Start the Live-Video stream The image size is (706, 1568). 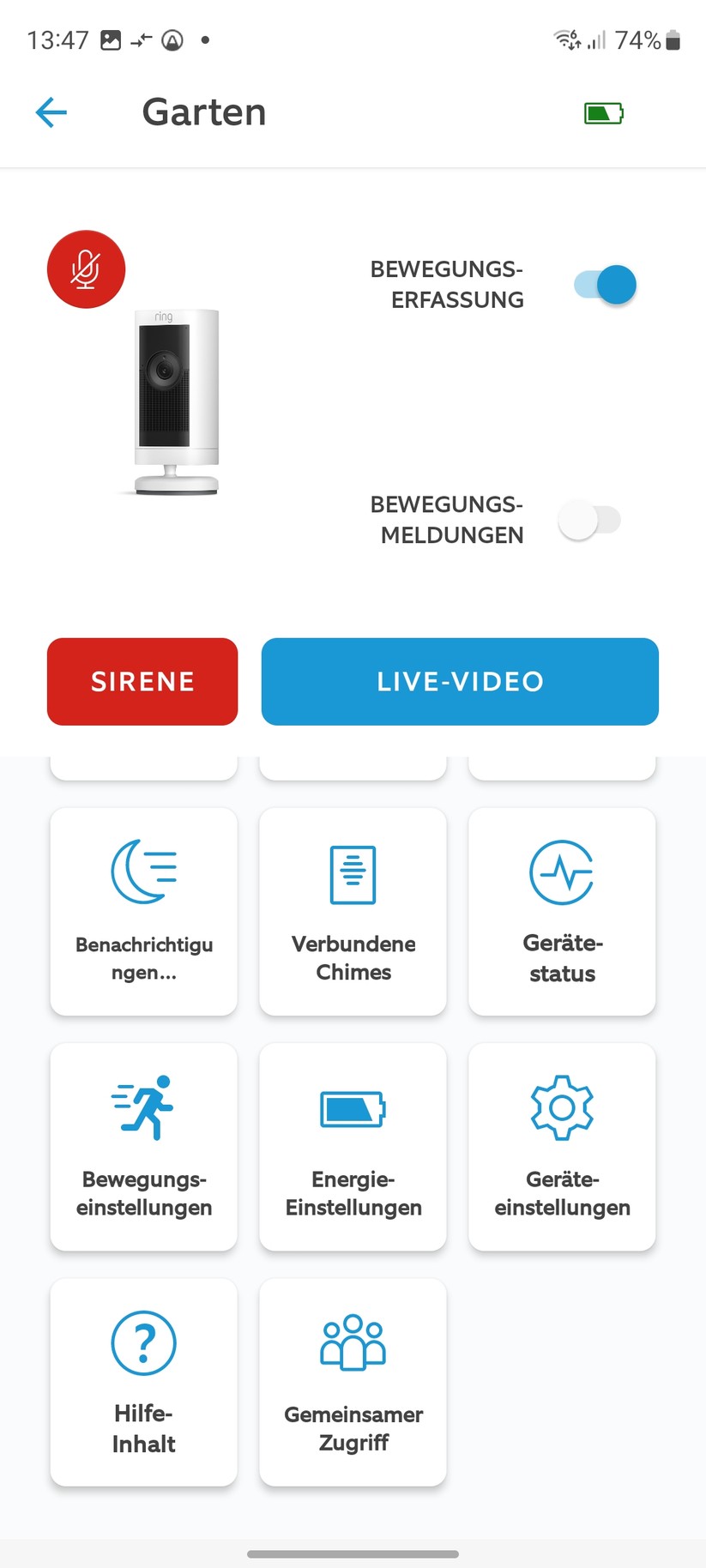(x=459, y=681)
